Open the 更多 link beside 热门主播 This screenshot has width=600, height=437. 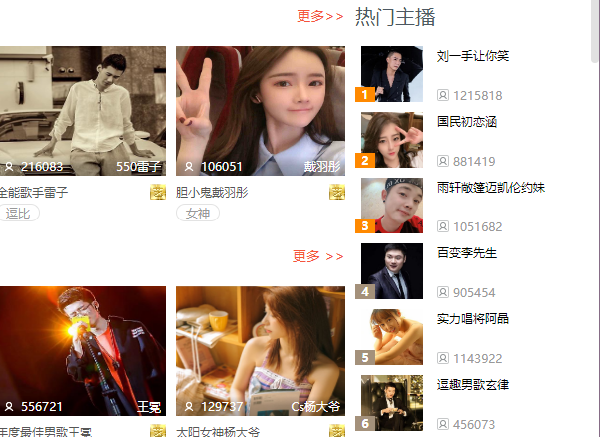(x=320, y=16)
